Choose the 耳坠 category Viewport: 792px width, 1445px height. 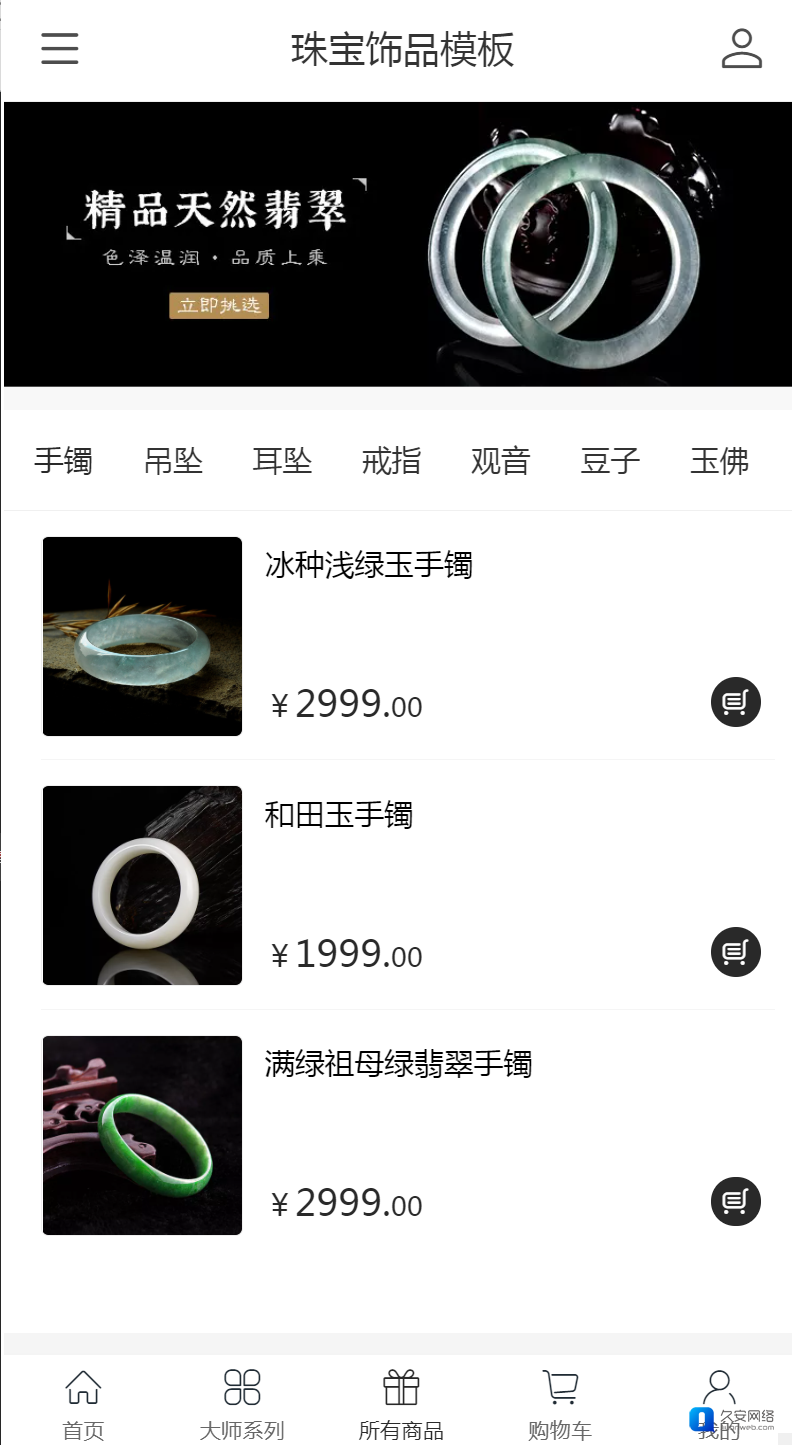282,461
